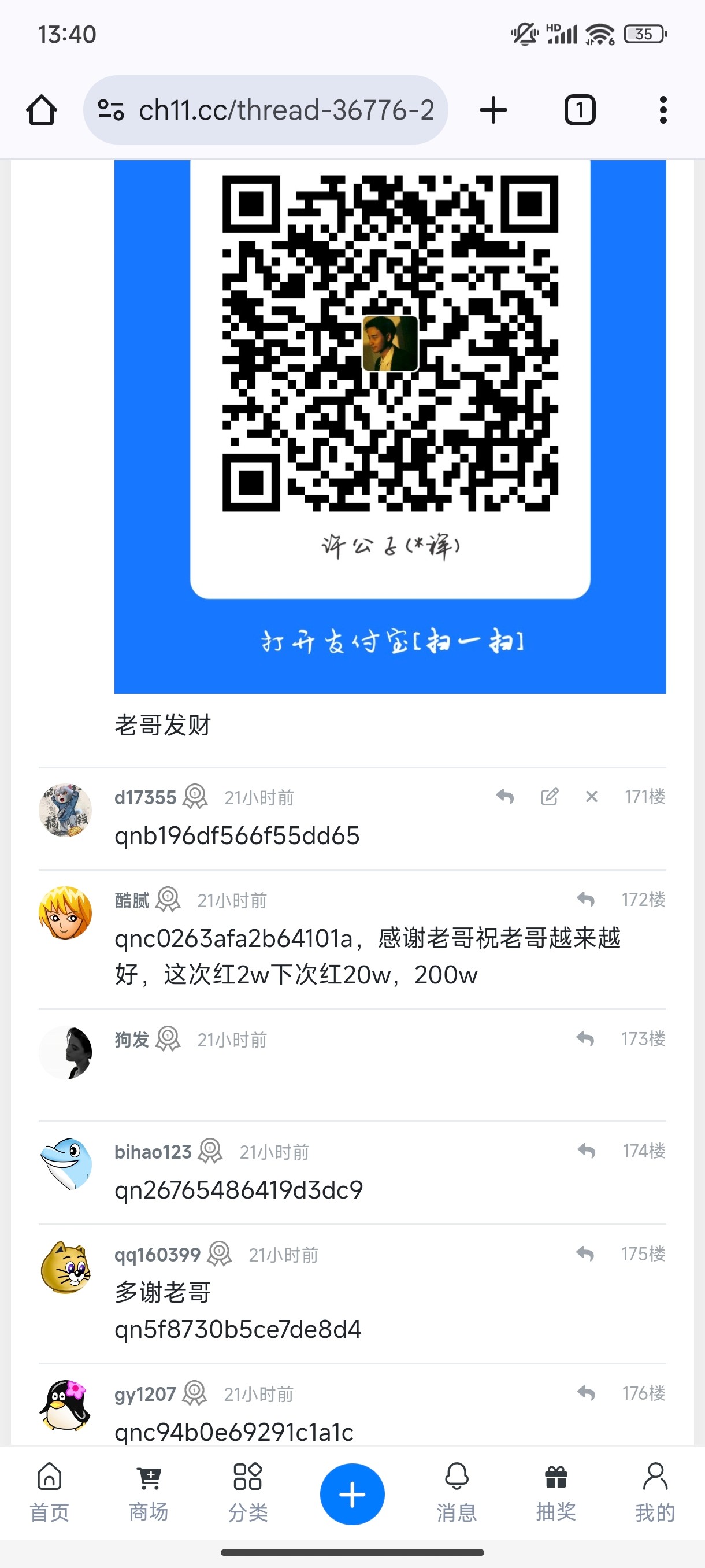Tap the ch11.cc address bar

pyautogui.click(x=266, y=110)
